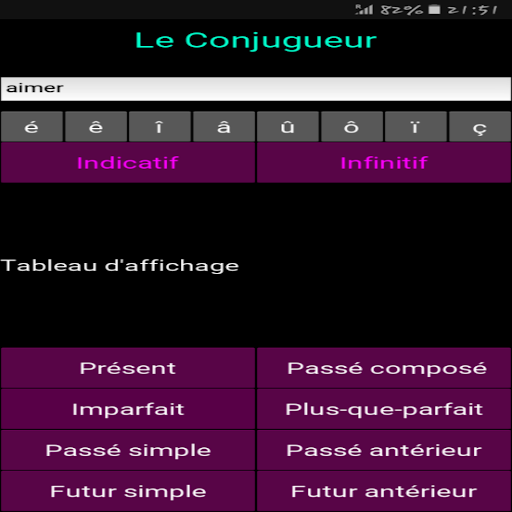Insert the î accent character
Image resolution: width=512 pixels, height=512 pixels.
point(160,127)
